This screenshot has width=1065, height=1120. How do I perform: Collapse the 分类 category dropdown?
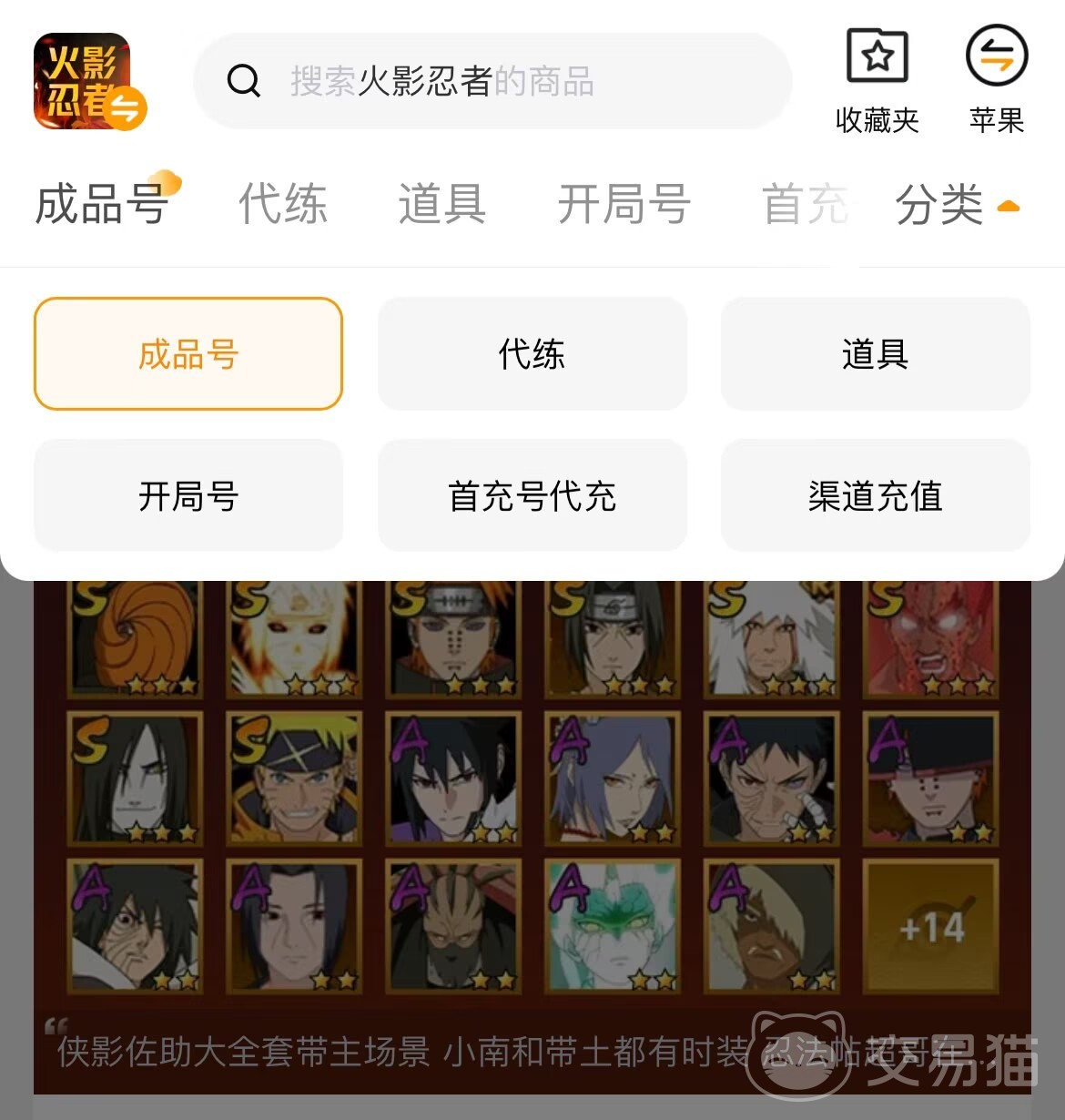click(x=957, y=204)
